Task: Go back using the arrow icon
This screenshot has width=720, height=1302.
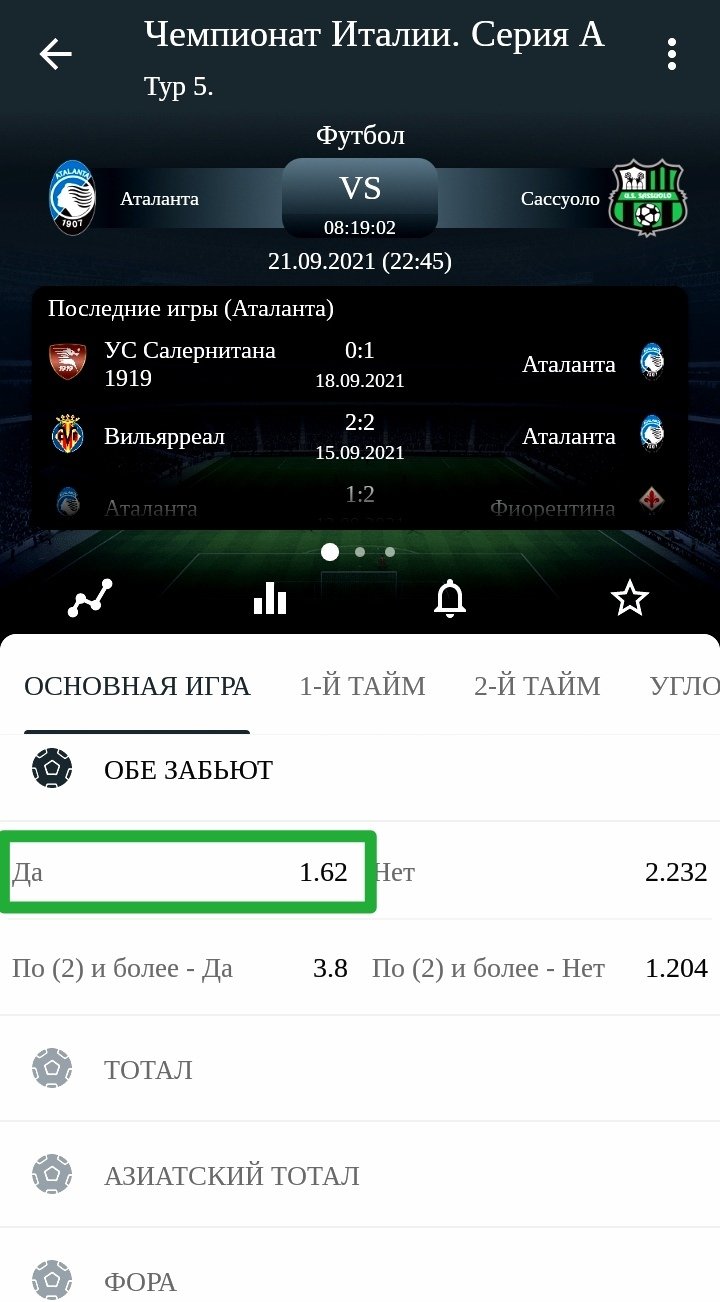Action: point(56,54)
